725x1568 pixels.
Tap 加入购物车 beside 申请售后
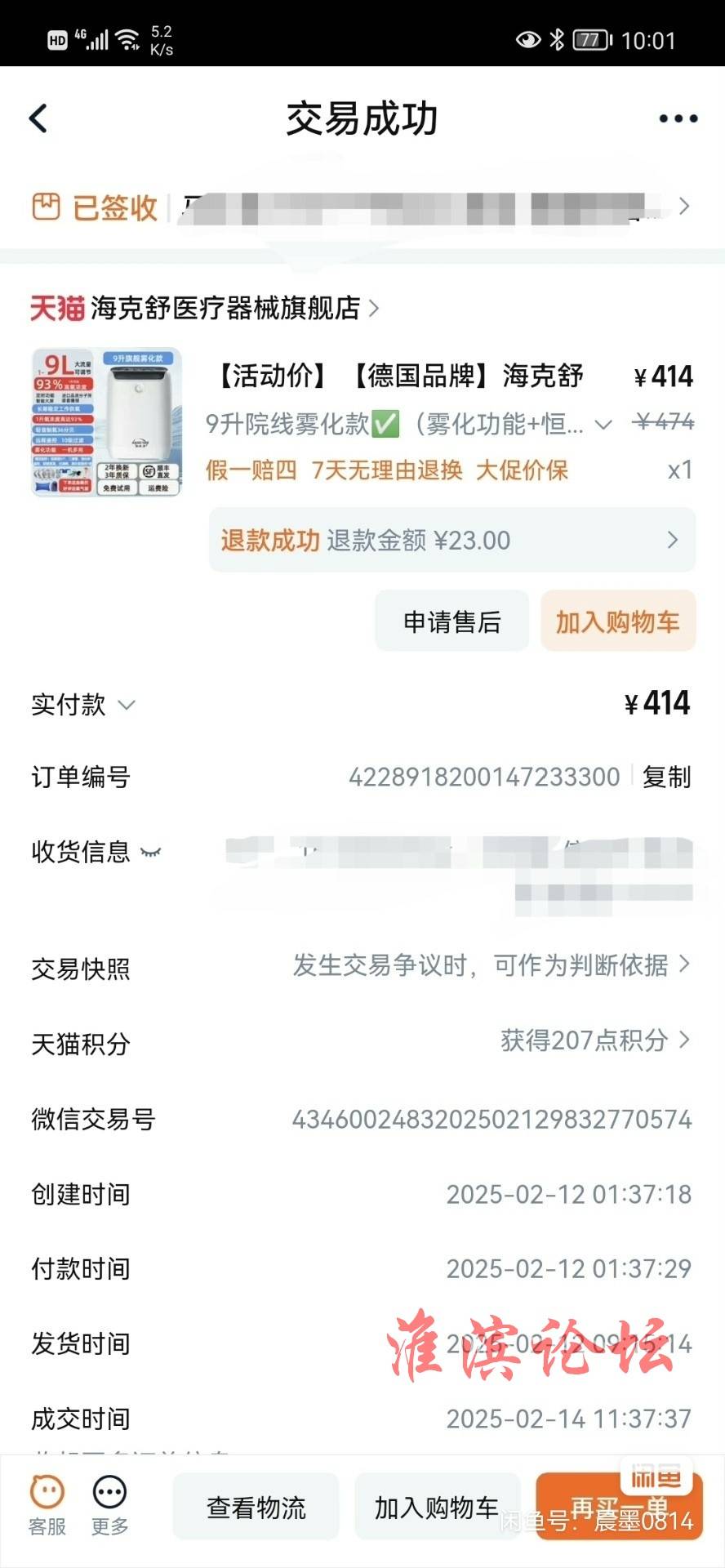[617, 622]
